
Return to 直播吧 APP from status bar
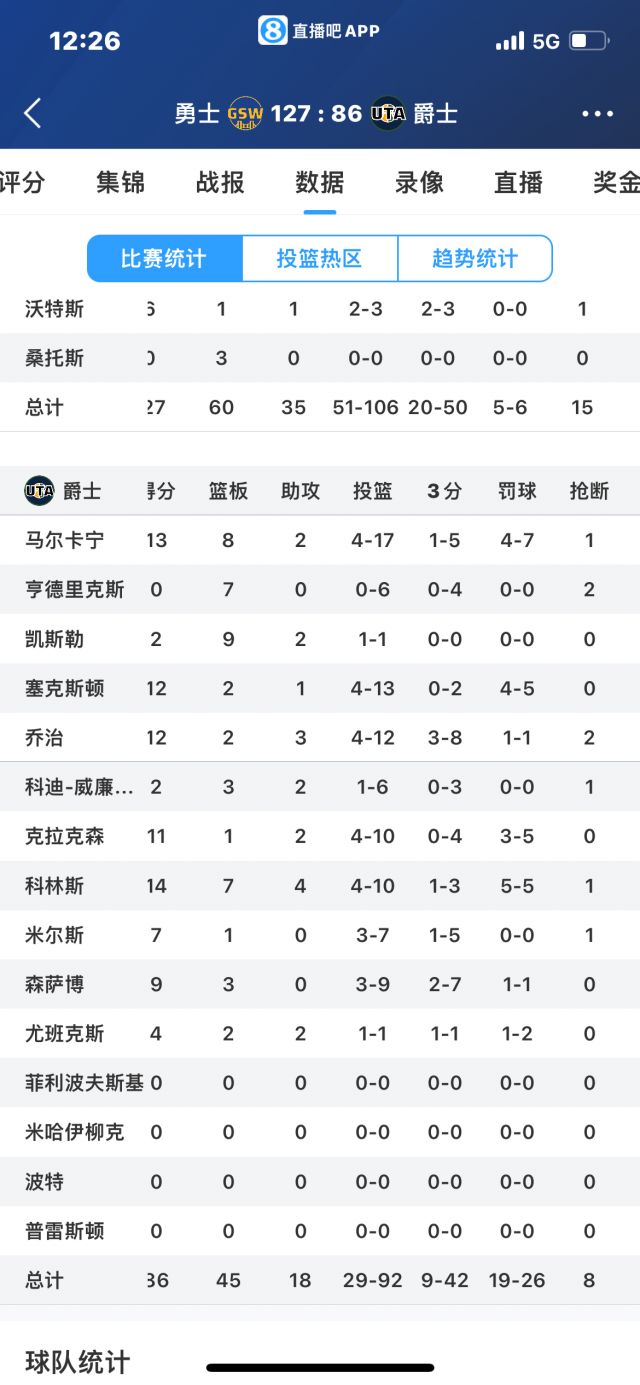pos(319,30)
